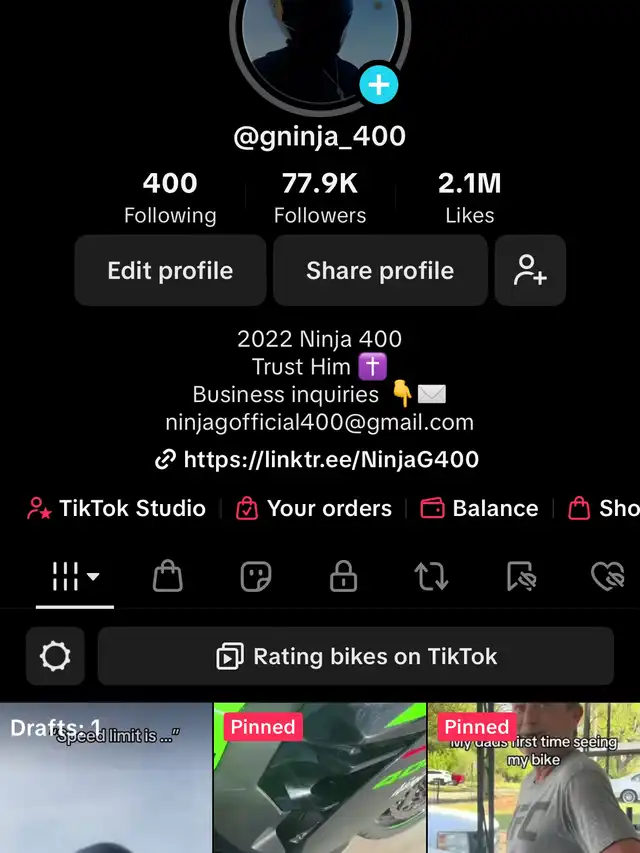The width and height of the screenshot is (640, 853).
Task: Play the pinned dad's first time video
Action: [534, 778]
